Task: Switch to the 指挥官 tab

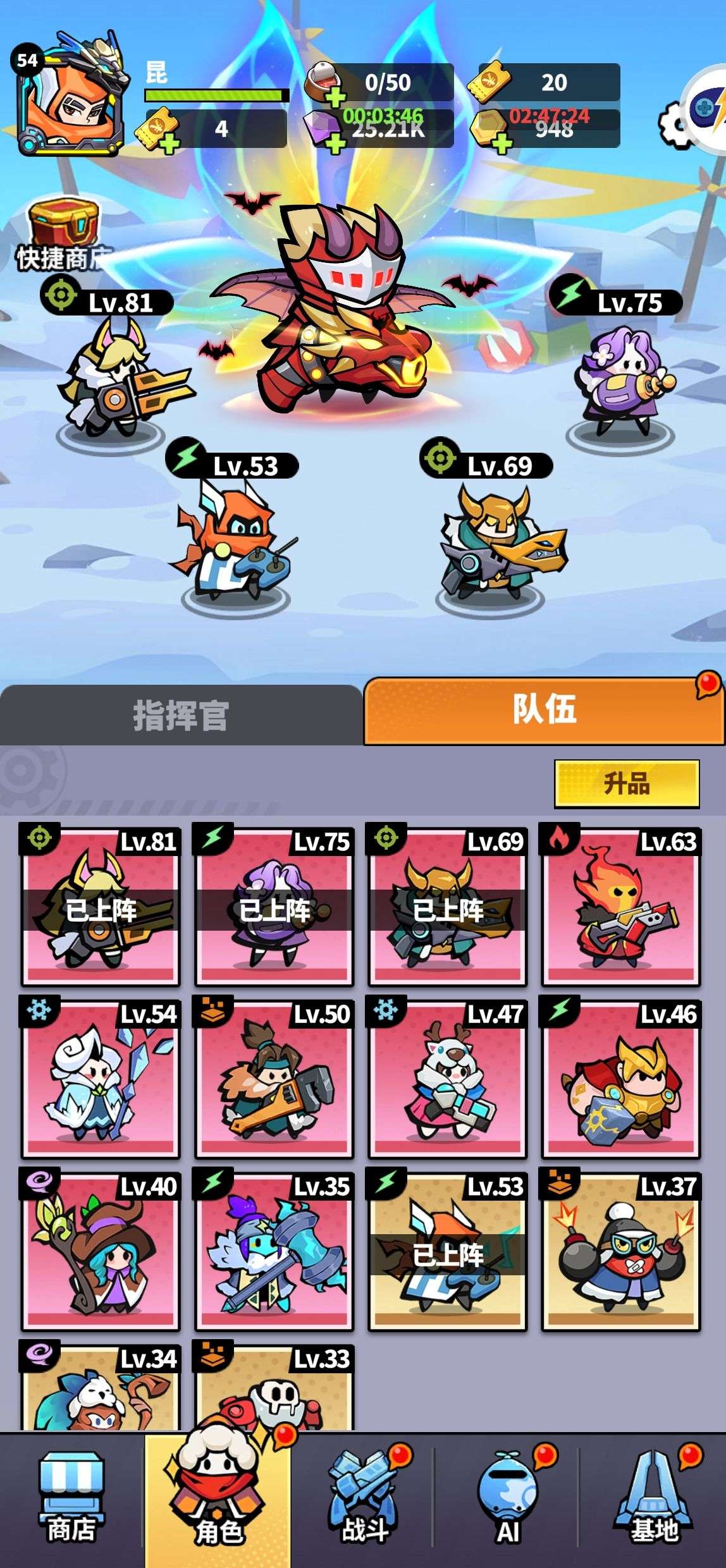Action: point(181,715)
